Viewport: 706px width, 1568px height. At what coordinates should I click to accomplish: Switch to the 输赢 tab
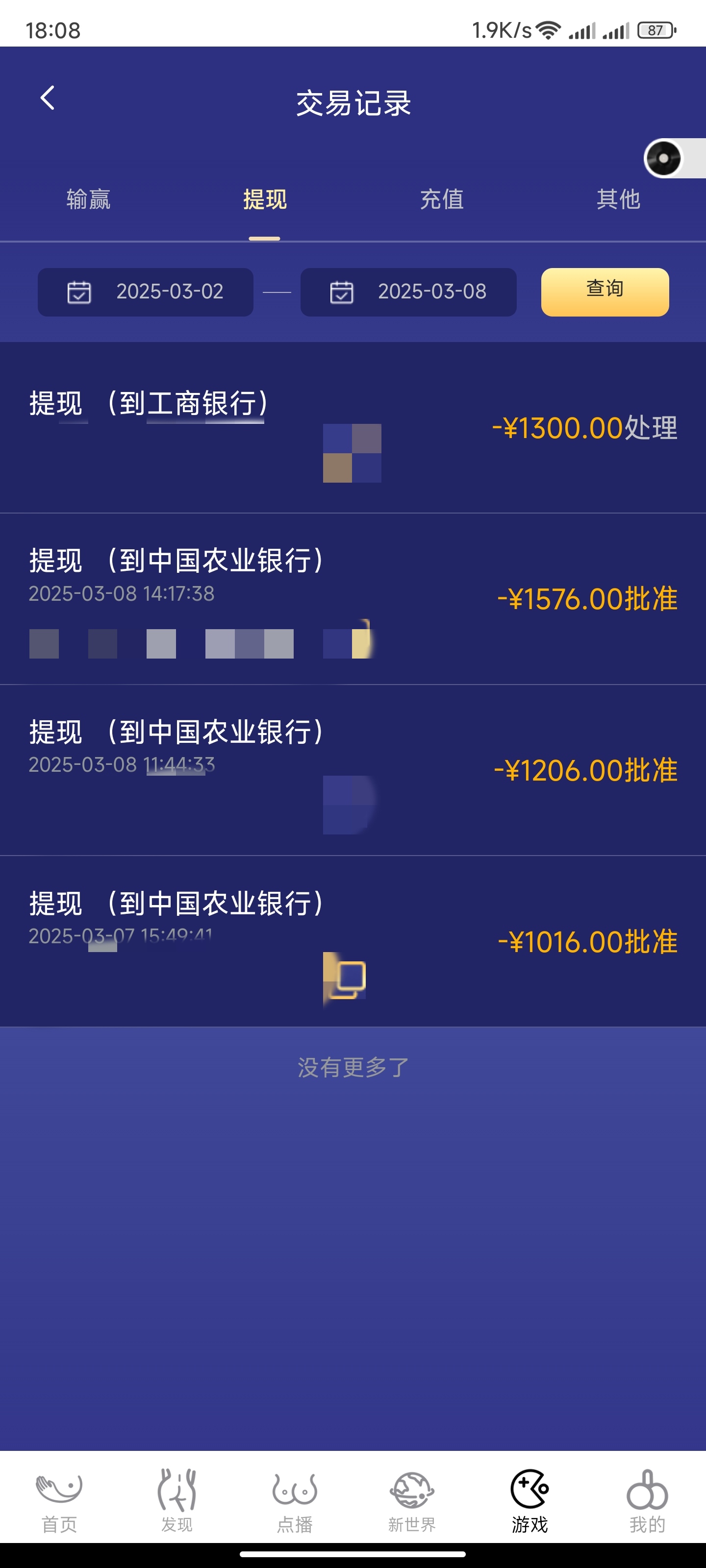pos(88,199)
